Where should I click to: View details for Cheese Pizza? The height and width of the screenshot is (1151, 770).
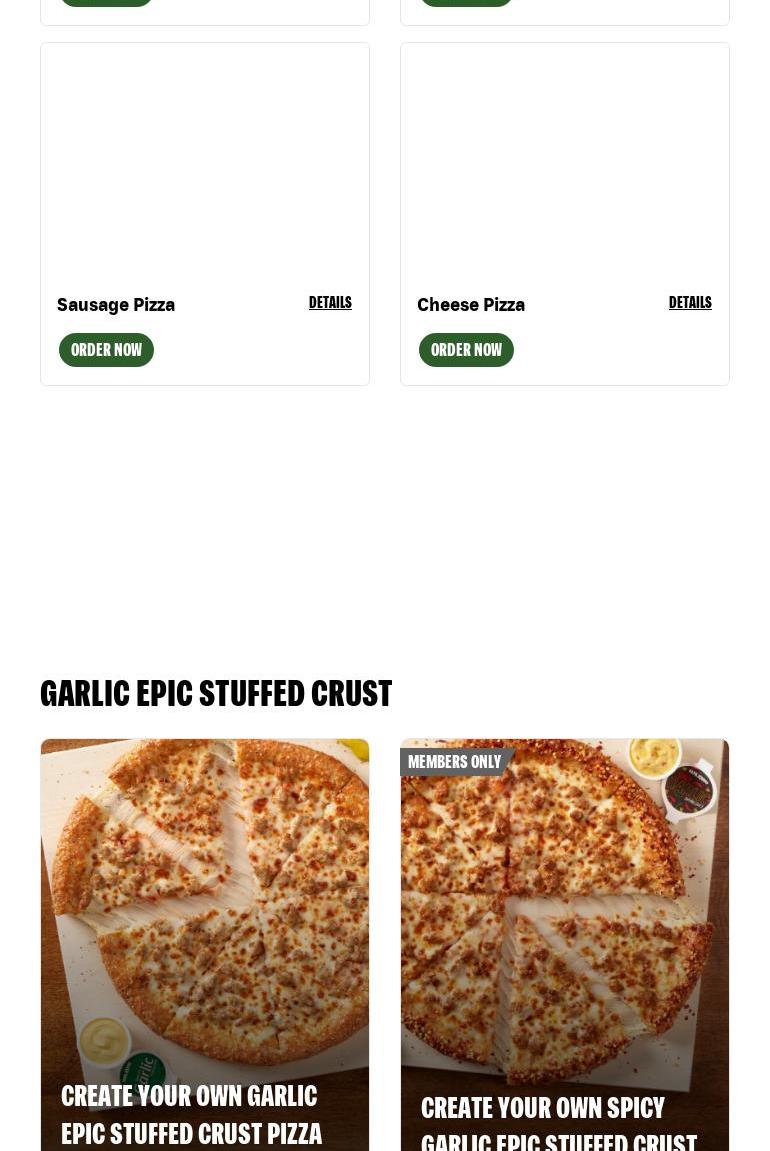pos(690,303)
